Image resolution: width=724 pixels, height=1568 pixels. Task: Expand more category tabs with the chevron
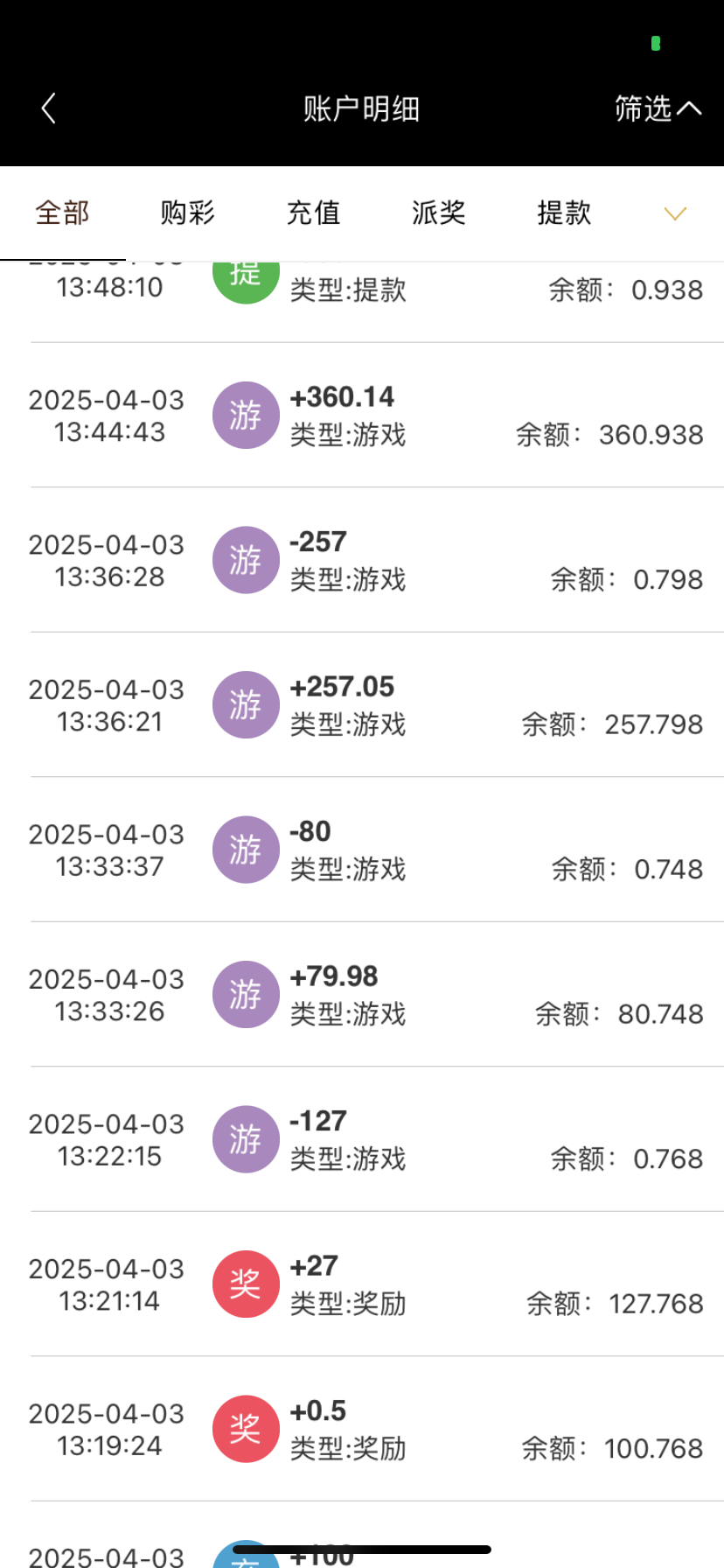pos(675,213)
